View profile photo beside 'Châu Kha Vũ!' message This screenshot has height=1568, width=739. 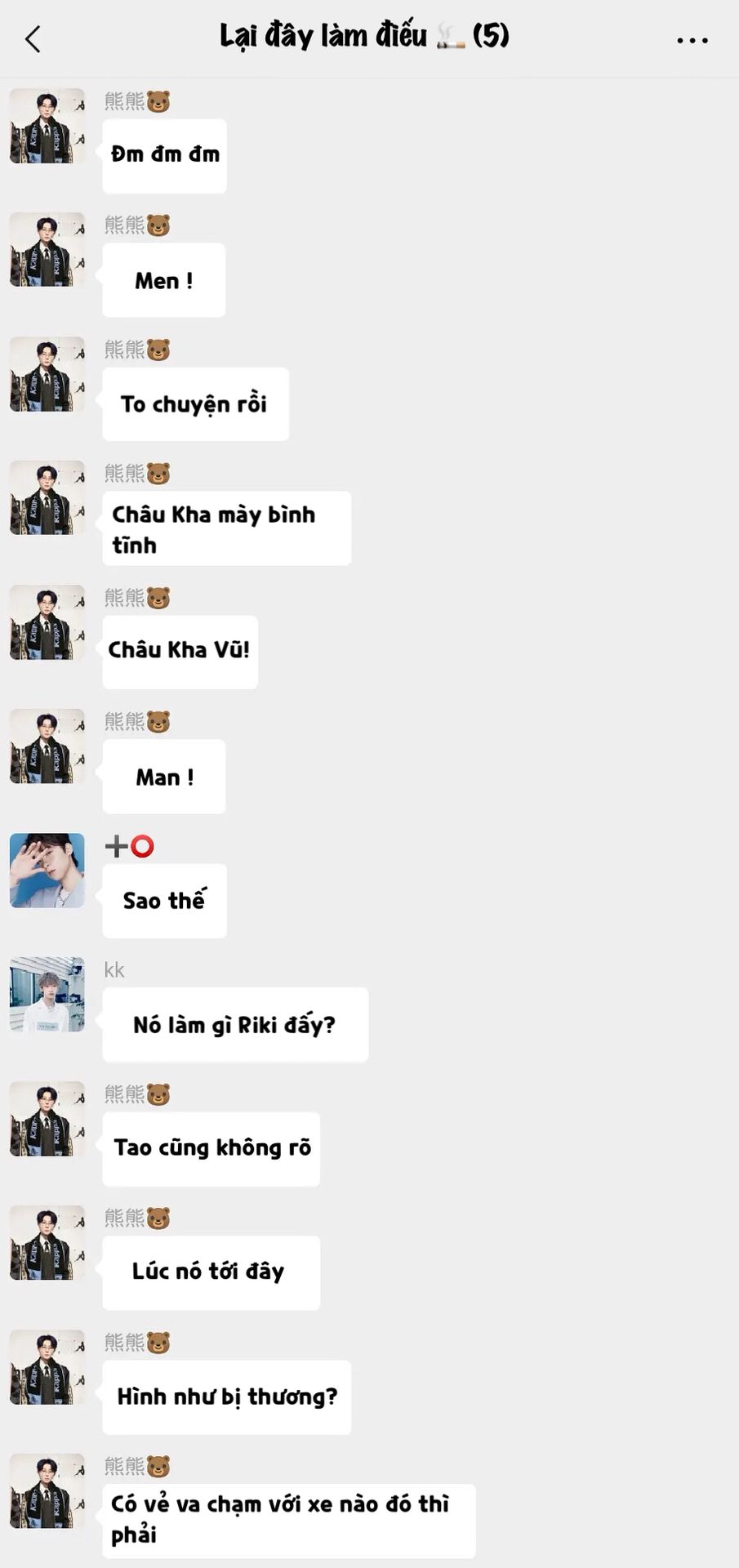(47, 622)
